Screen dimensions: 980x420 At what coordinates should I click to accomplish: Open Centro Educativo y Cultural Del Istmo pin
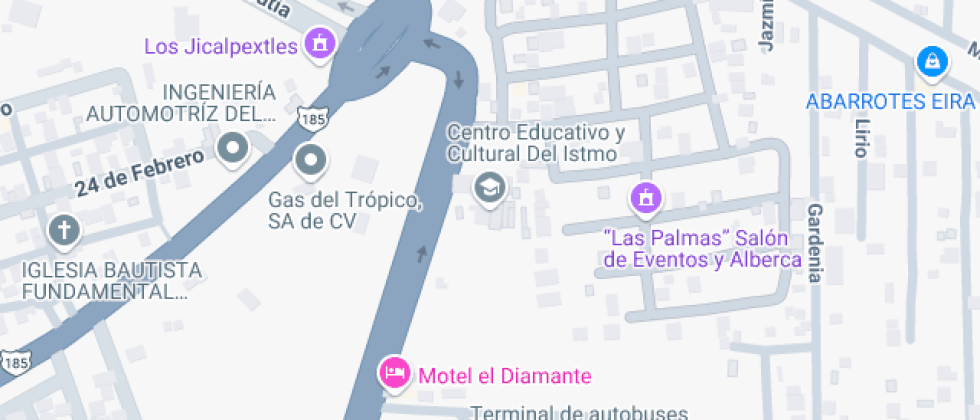pyautogui.click(x=489, y=187)
